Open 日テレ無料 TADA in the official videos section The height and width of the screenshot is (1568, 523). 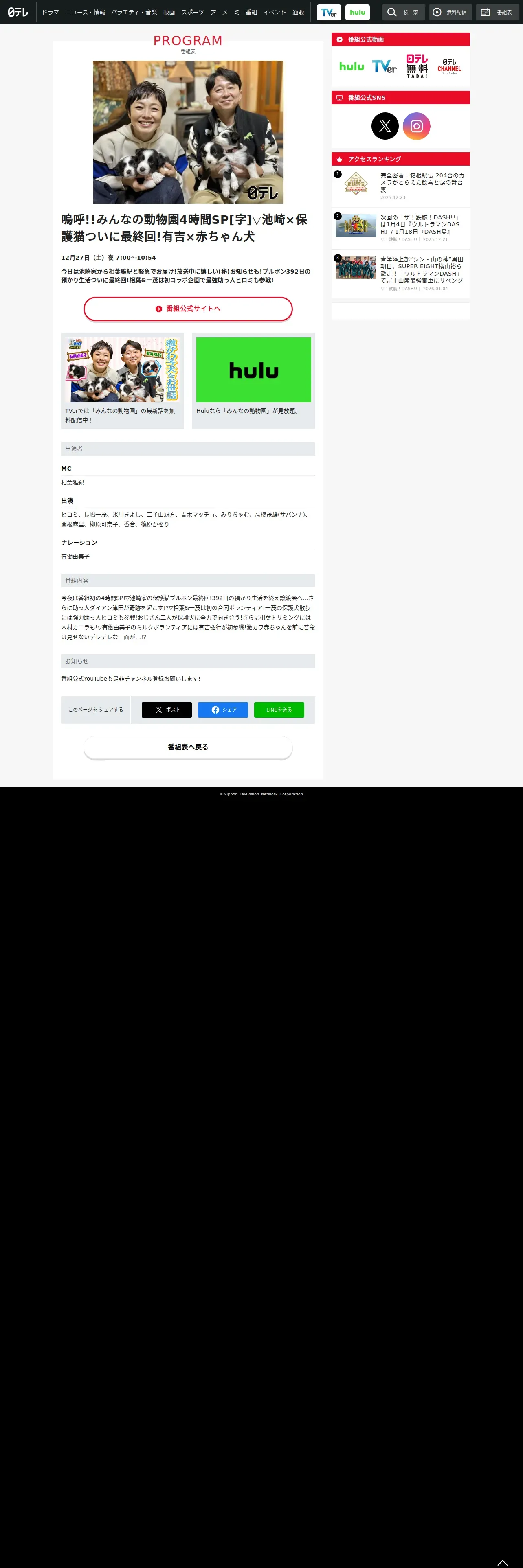pyautogui.click(x=417, y=66)
